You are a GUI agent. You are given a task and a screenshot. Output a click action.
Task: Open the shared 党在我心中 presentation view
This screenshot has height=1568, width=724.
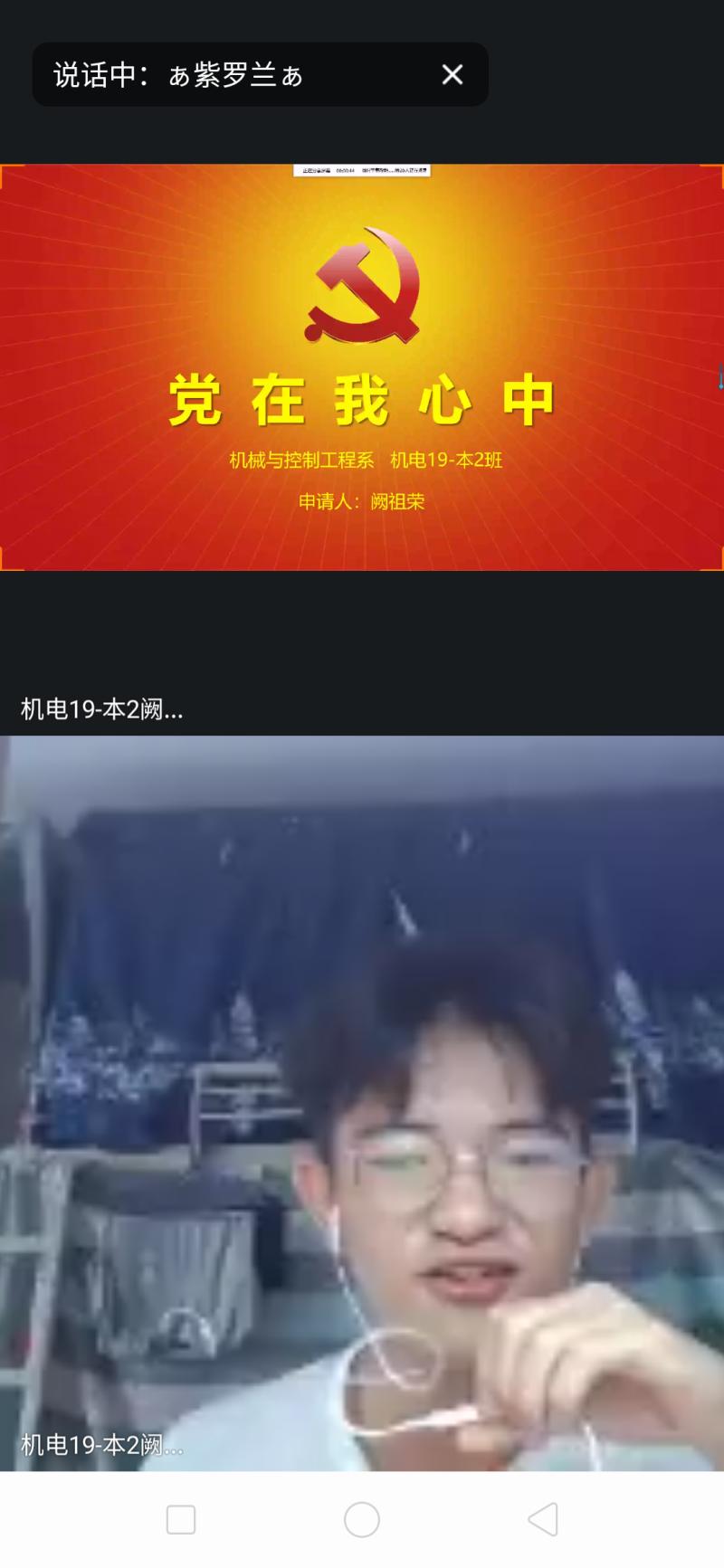point(362,367)
